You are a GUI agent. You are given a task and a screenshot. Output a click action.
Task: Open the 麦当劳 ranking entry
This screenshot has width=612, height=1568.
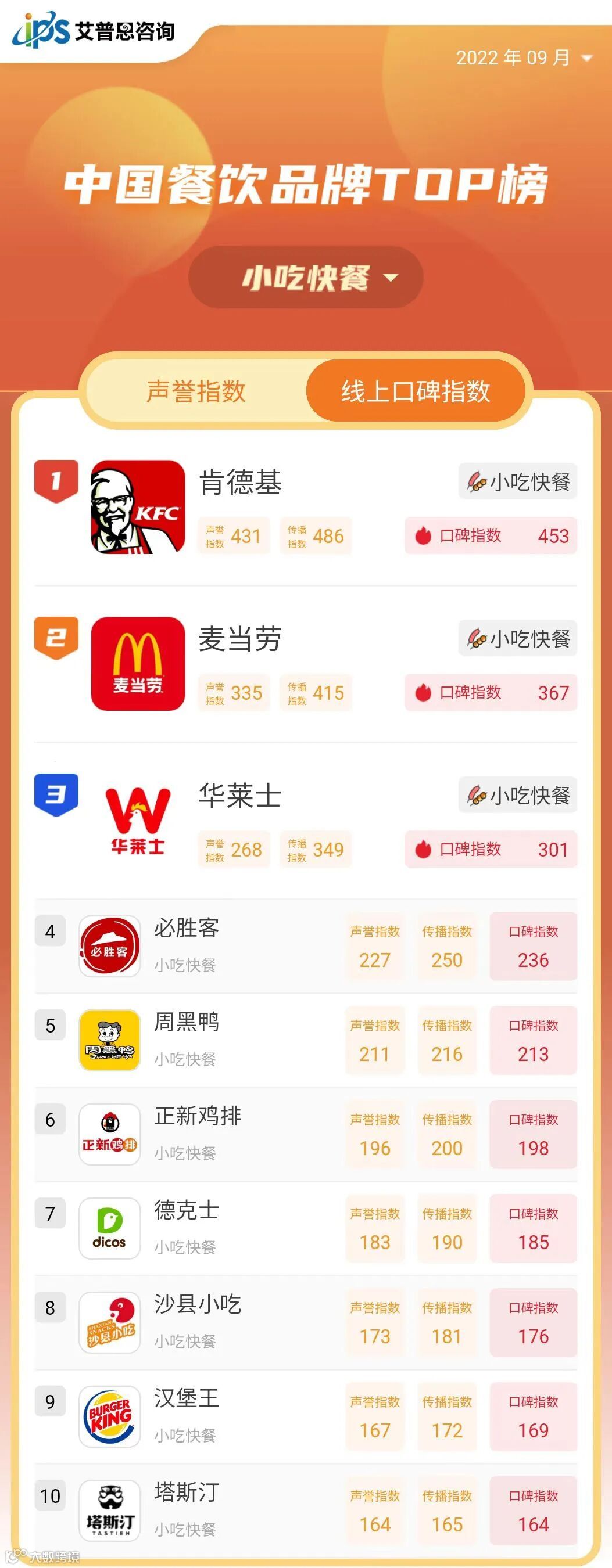point(306,664)
